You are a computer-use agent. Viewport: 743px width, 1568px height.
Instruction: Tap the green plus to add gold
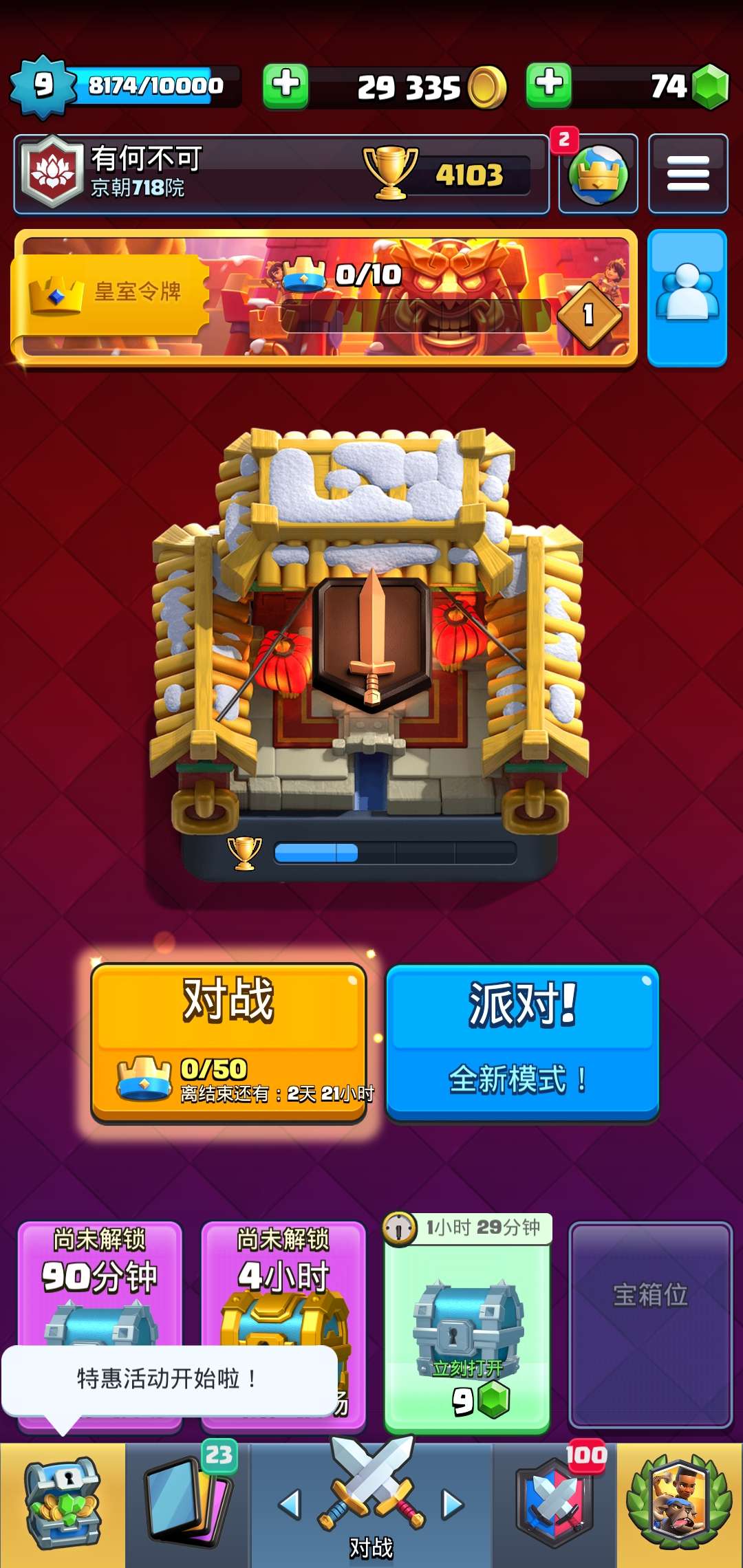point(286,86)
